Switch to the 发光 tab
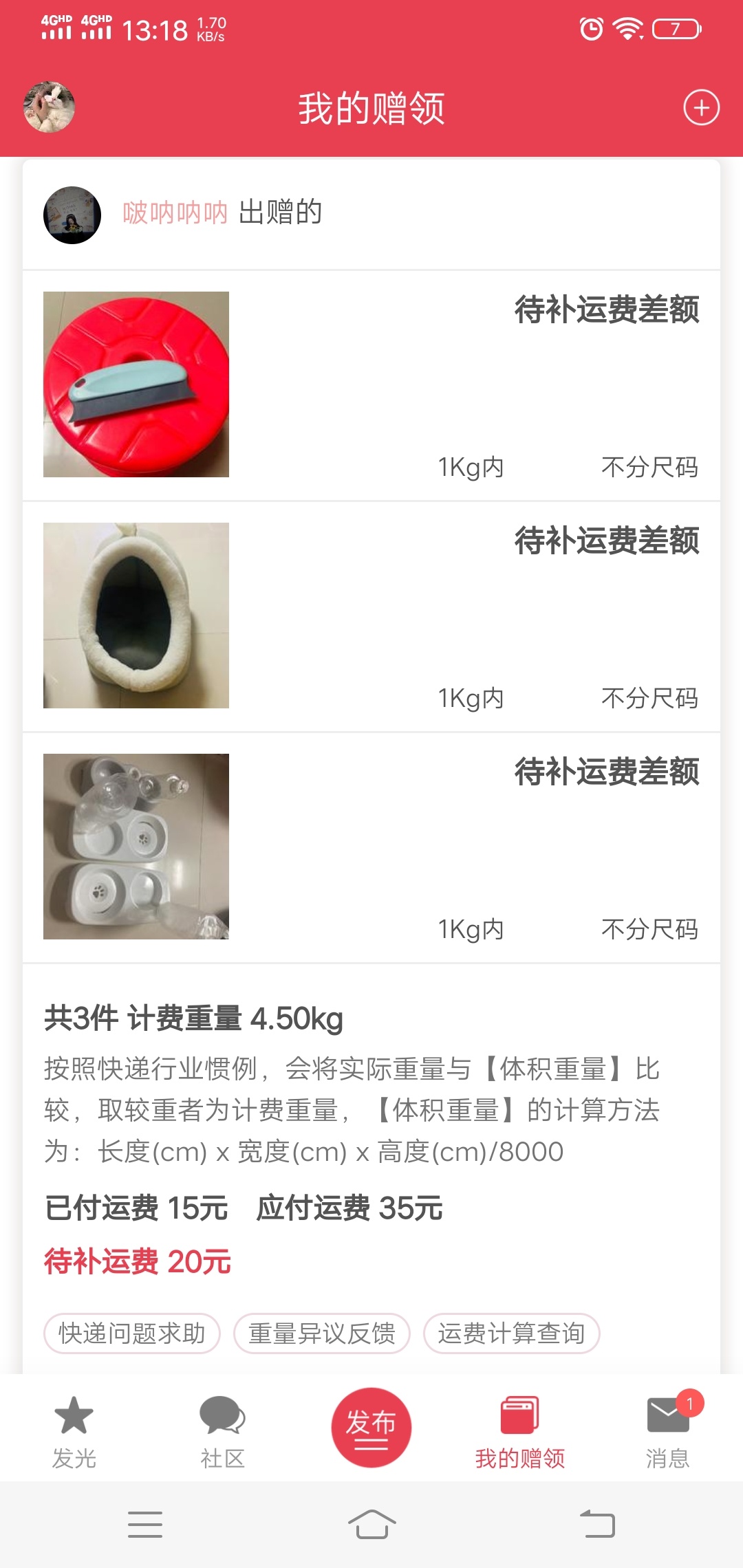743x1568 pixels. tap(74, 1430)
